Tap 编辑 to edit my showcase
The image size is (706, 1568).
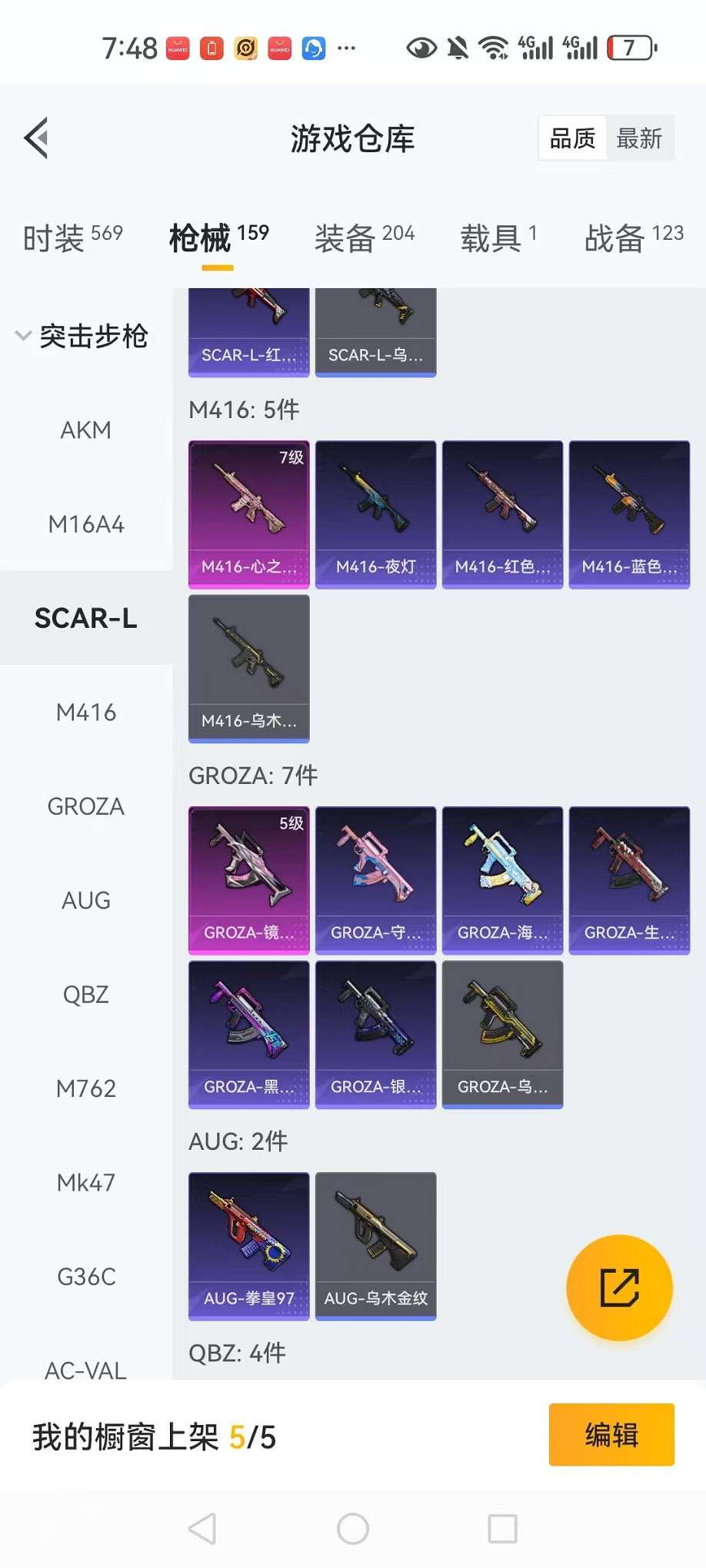pyautogui.click(x=611, y=1435)
